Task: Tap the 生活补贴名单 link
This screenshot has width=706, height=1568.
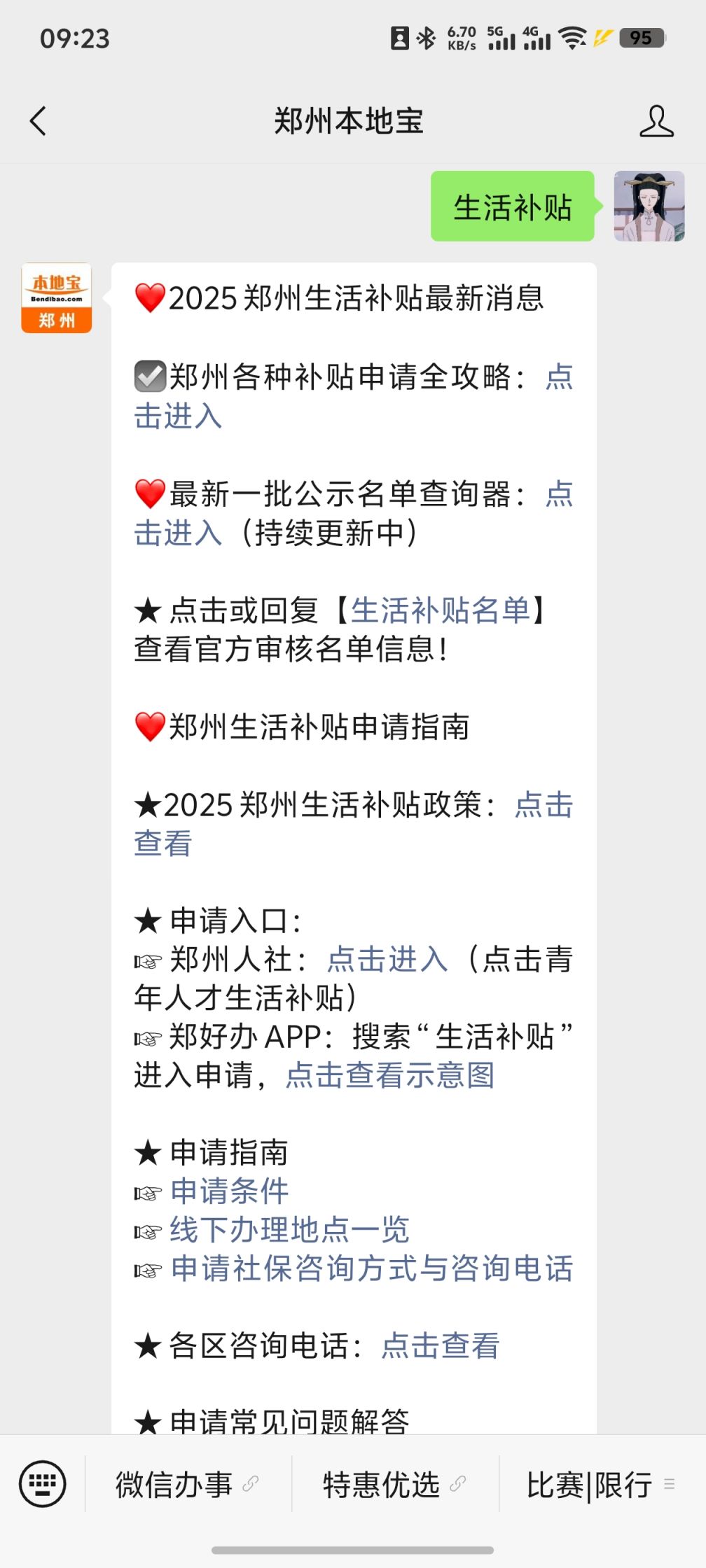Action: click(440, 610)
